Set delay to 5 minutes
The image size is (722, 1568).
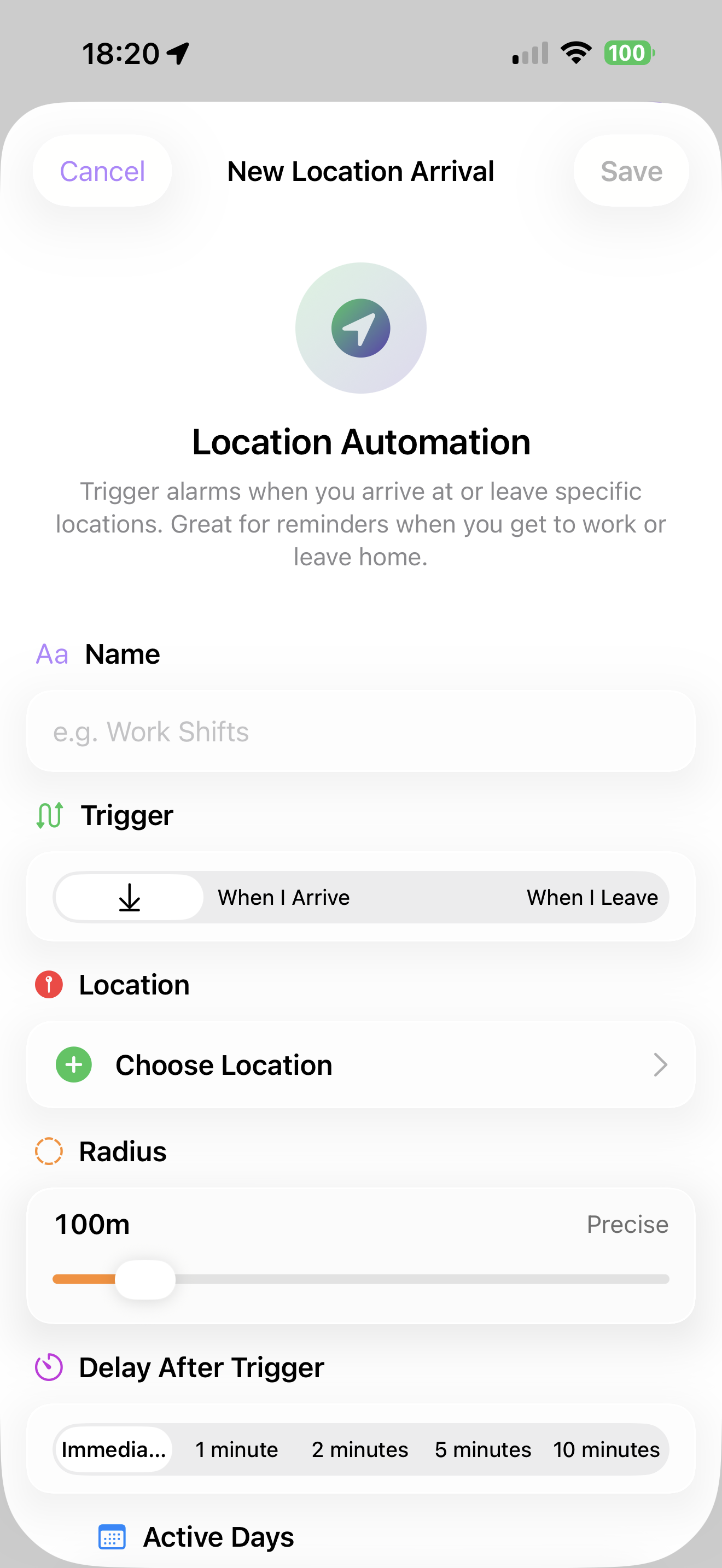click(482, 1450)
